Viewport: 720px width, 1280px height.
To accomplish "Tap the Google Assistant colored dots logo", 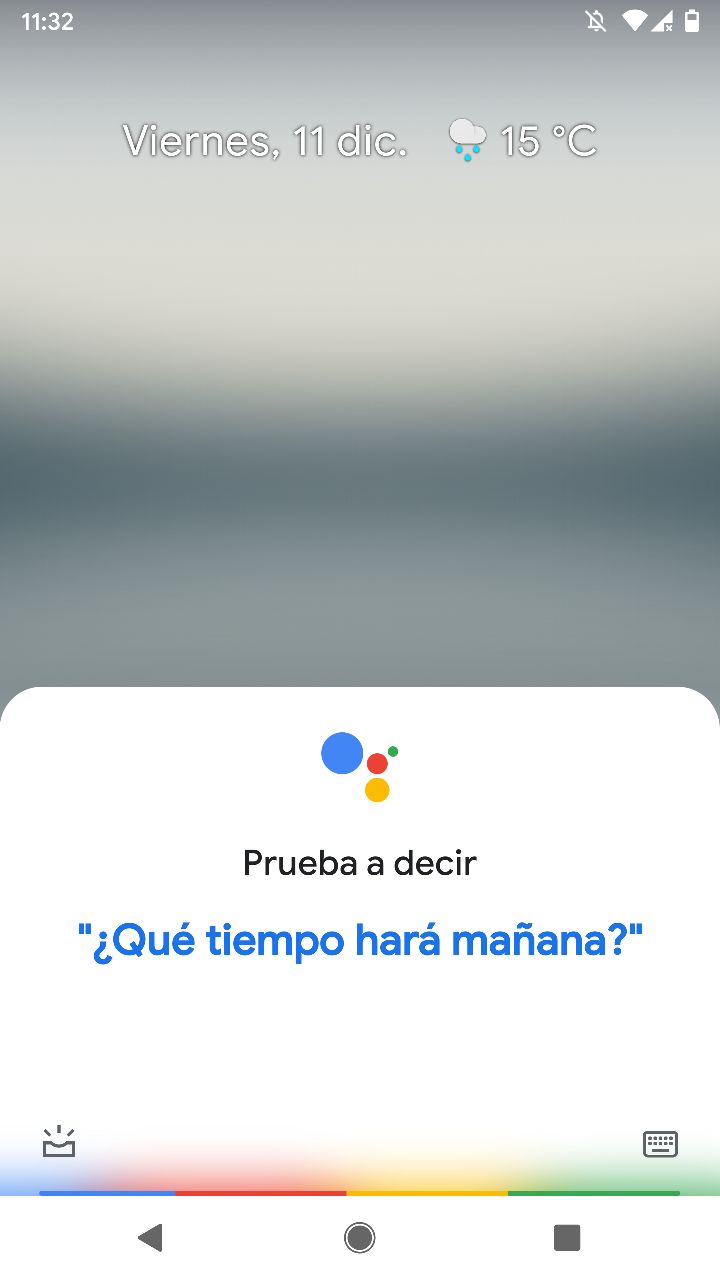I will pyautogui.click(x=360, y=766).
